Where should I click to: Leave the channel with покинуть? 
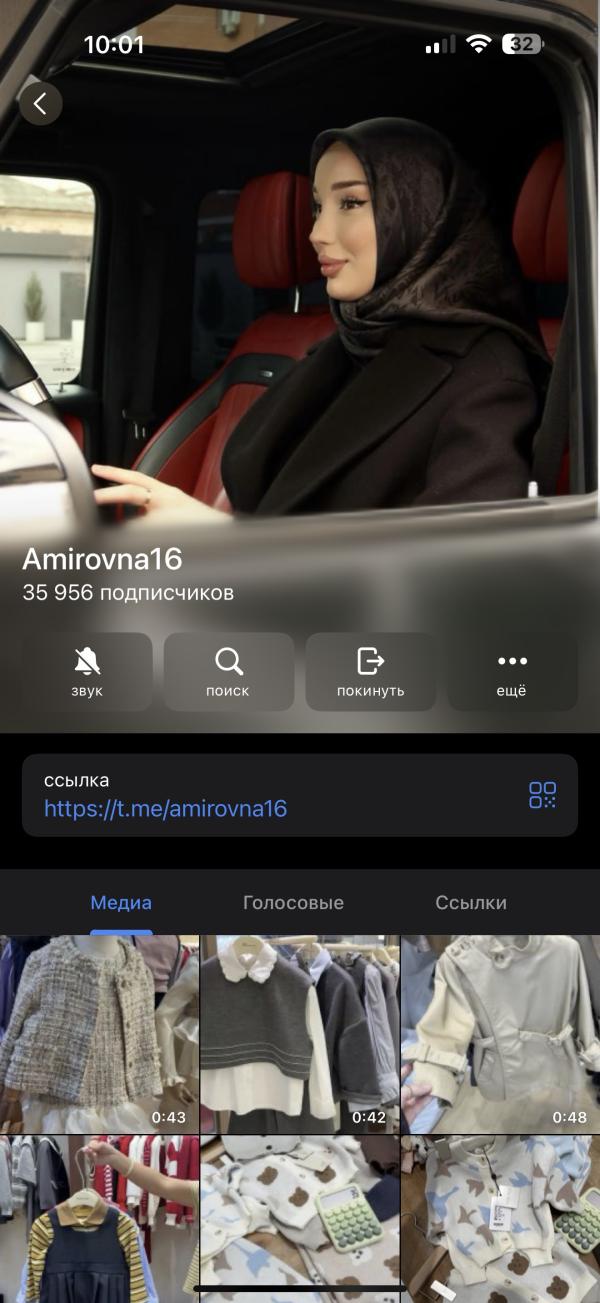pos(371,671)
